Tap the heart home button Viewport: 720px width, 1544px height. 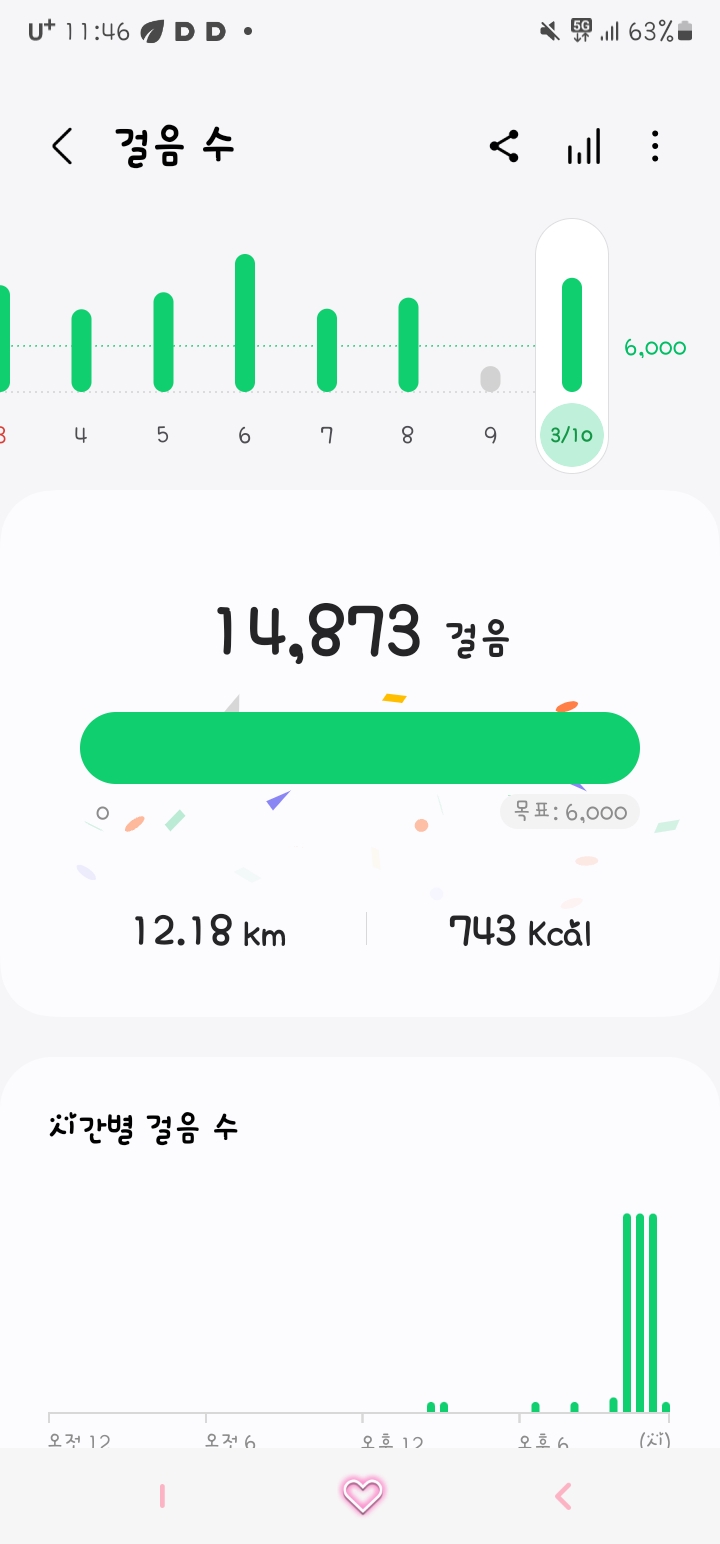(362, 1496)
